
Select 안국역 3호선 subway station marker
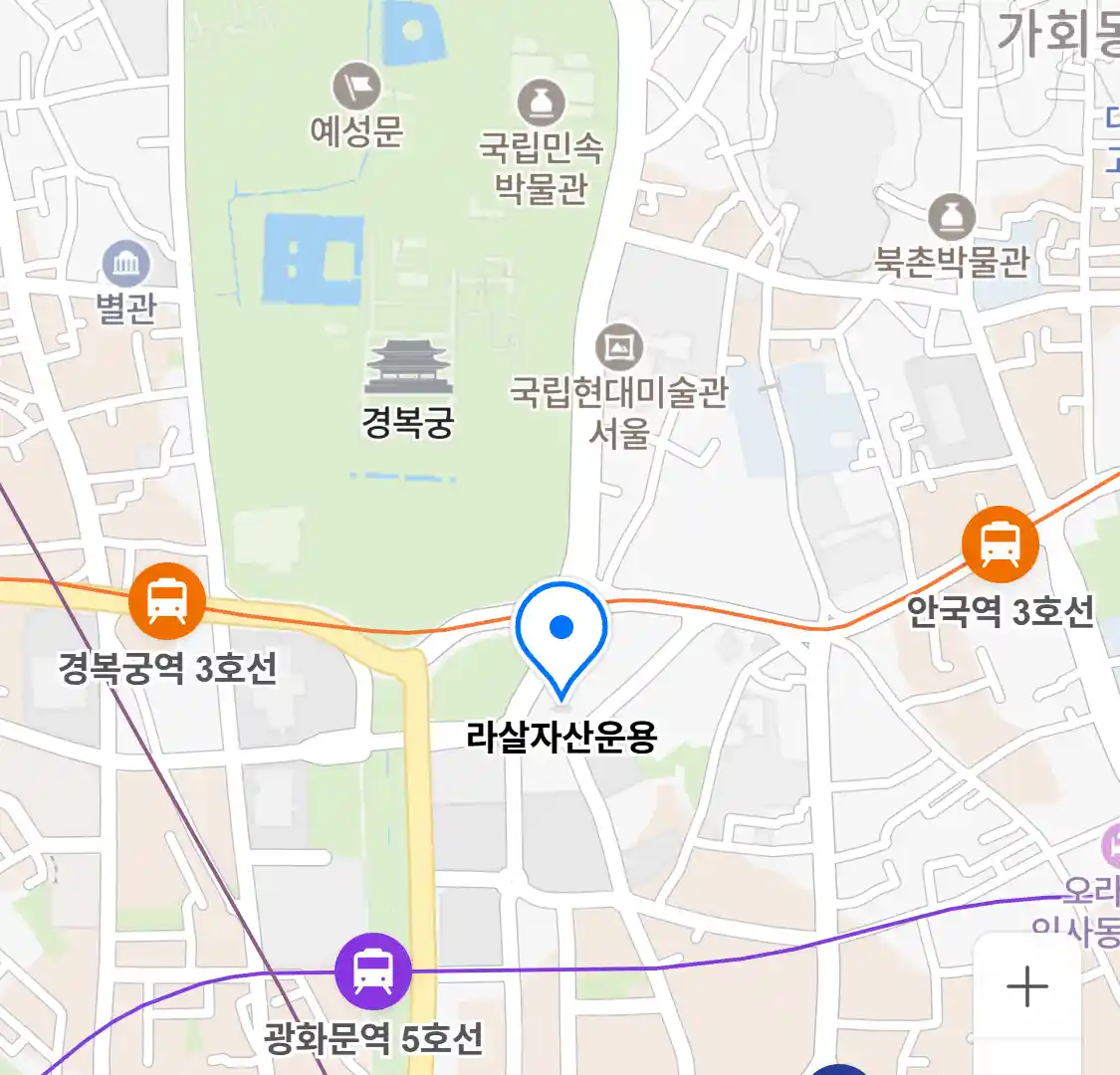click(1000, 544)
